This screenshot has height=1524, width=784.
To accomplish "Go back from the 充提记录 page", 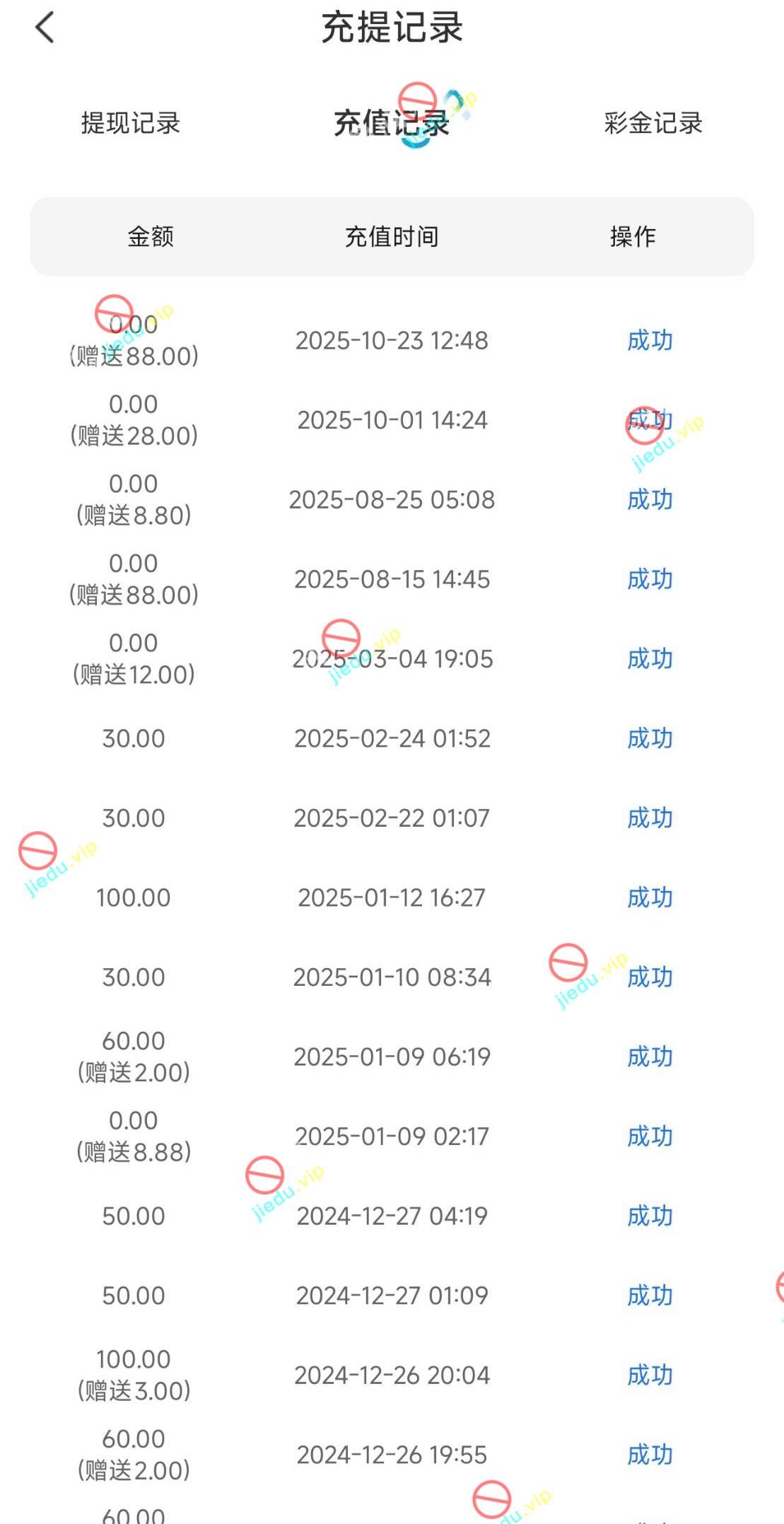I will pos(45,28).
